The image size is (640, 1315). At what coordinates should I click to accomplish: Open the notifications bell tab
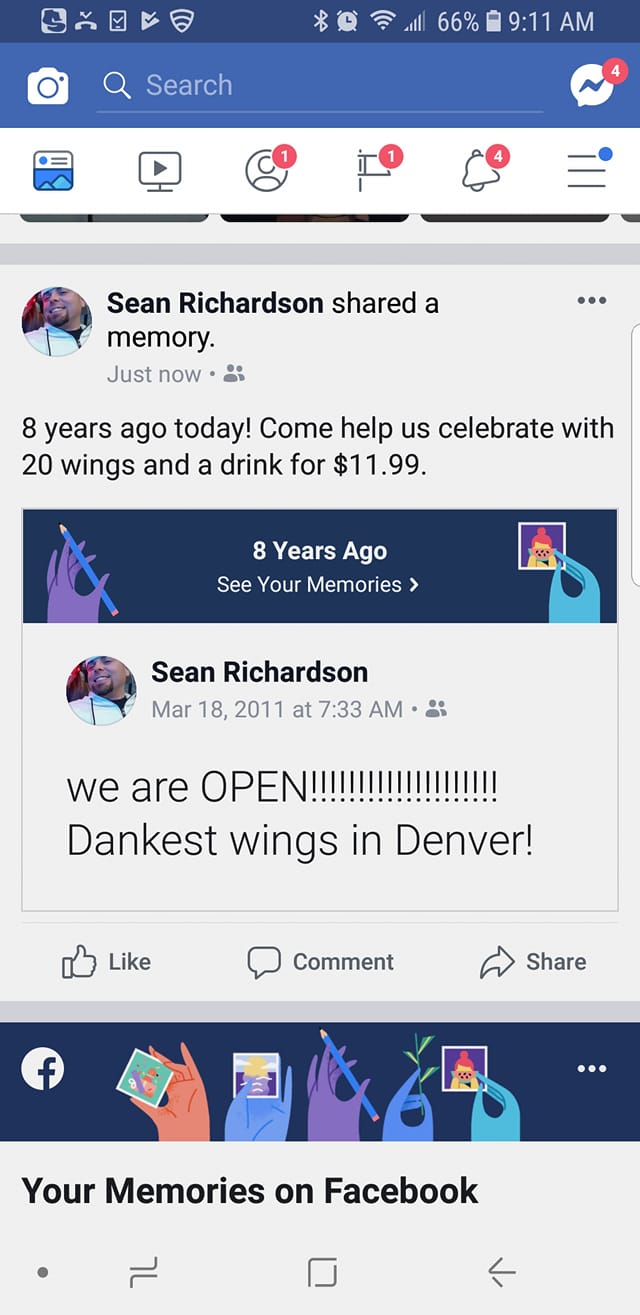[x=481, y=171]
